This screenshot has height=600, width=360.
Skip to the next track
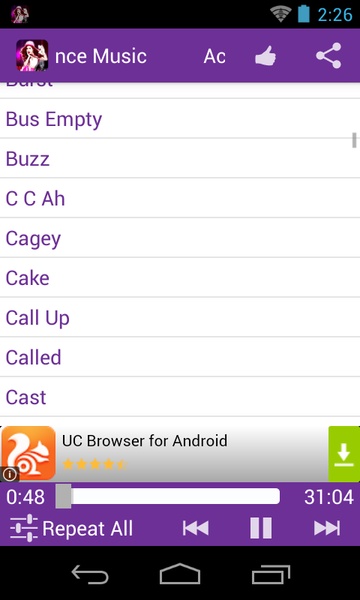327,528
